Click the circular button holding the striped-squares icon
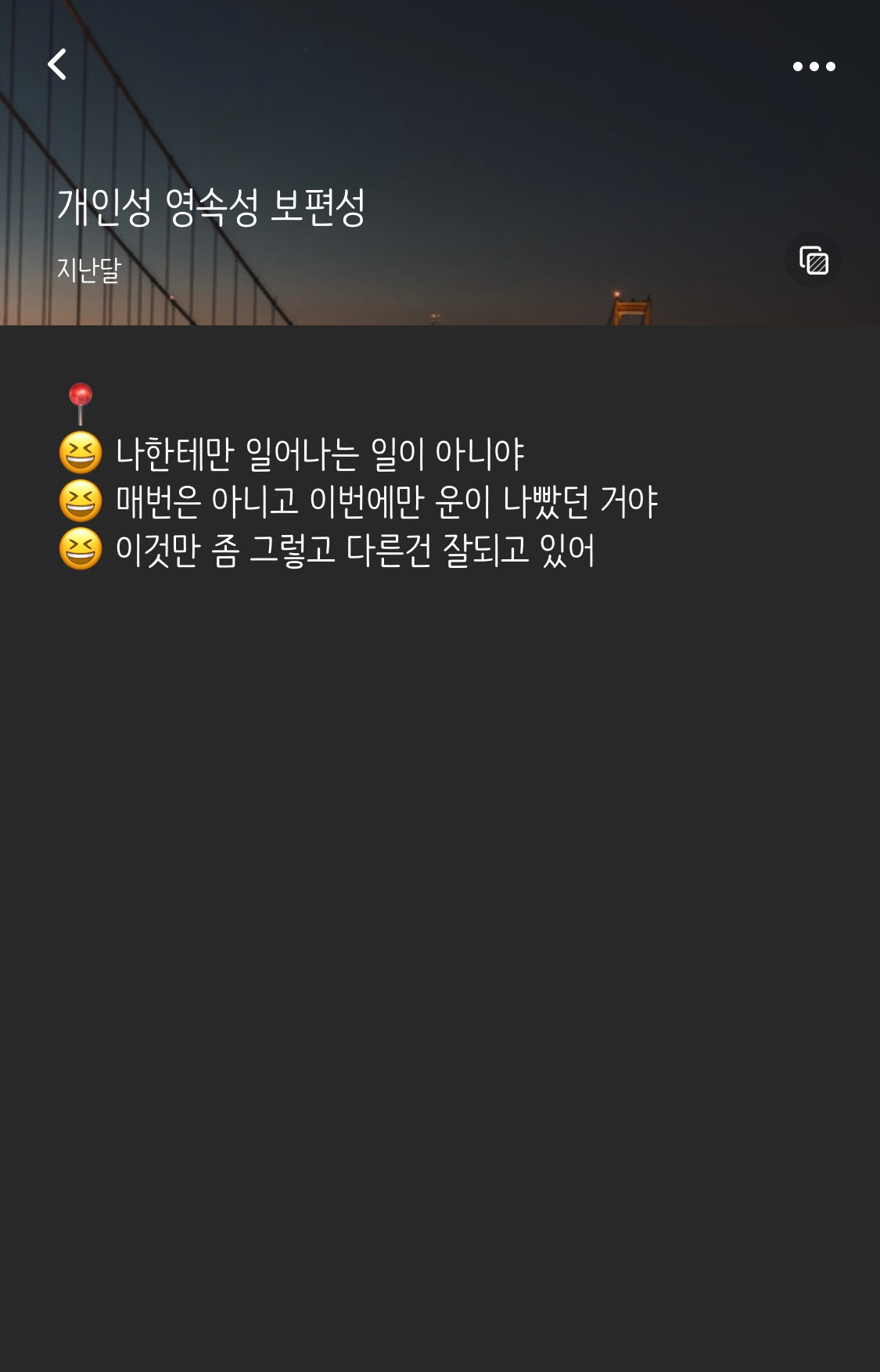The width and height of the screenshot is (880, 1372). point(813,260)
